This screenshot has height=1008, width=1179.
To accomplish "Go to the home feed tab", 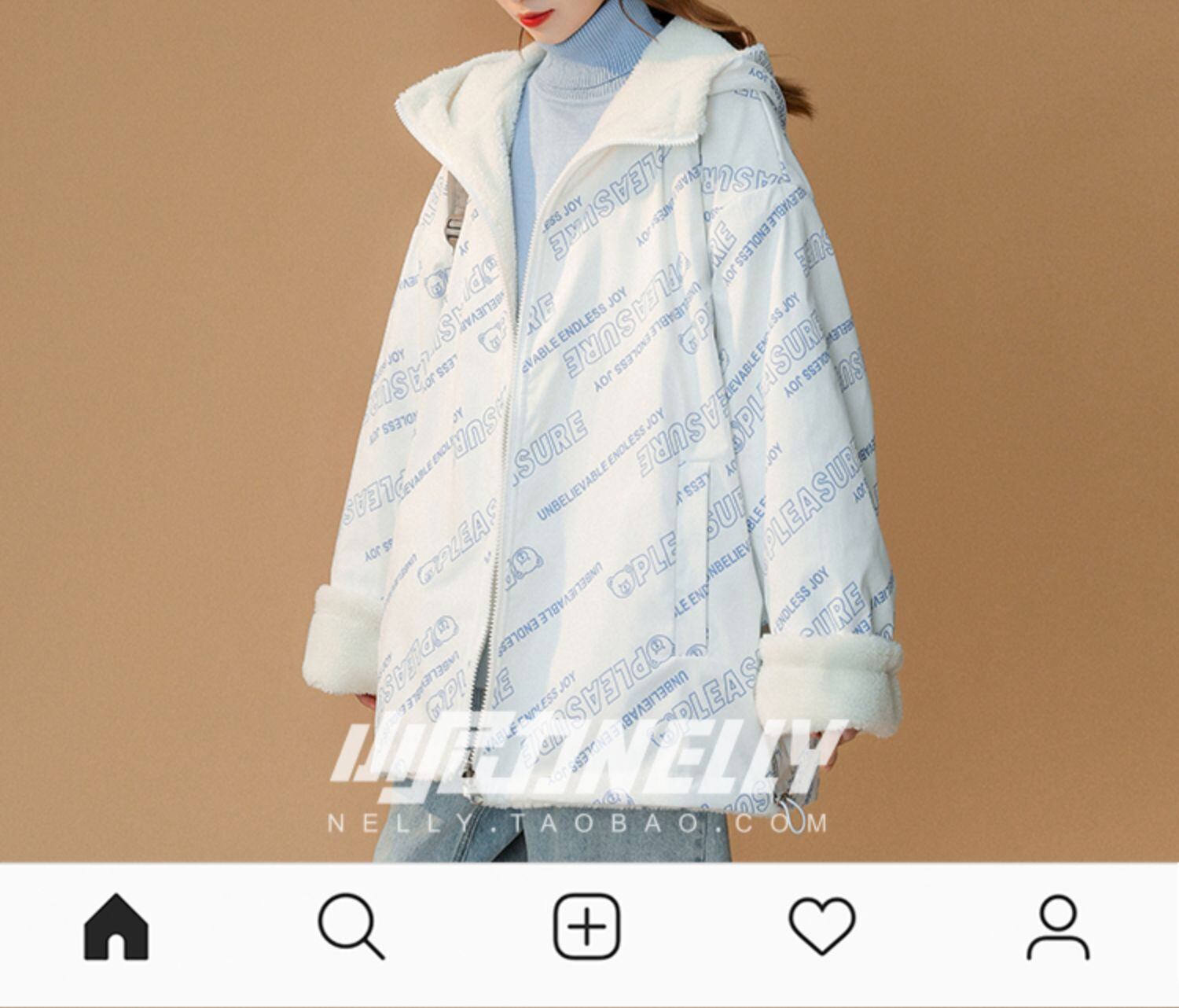I will [116, 926].
